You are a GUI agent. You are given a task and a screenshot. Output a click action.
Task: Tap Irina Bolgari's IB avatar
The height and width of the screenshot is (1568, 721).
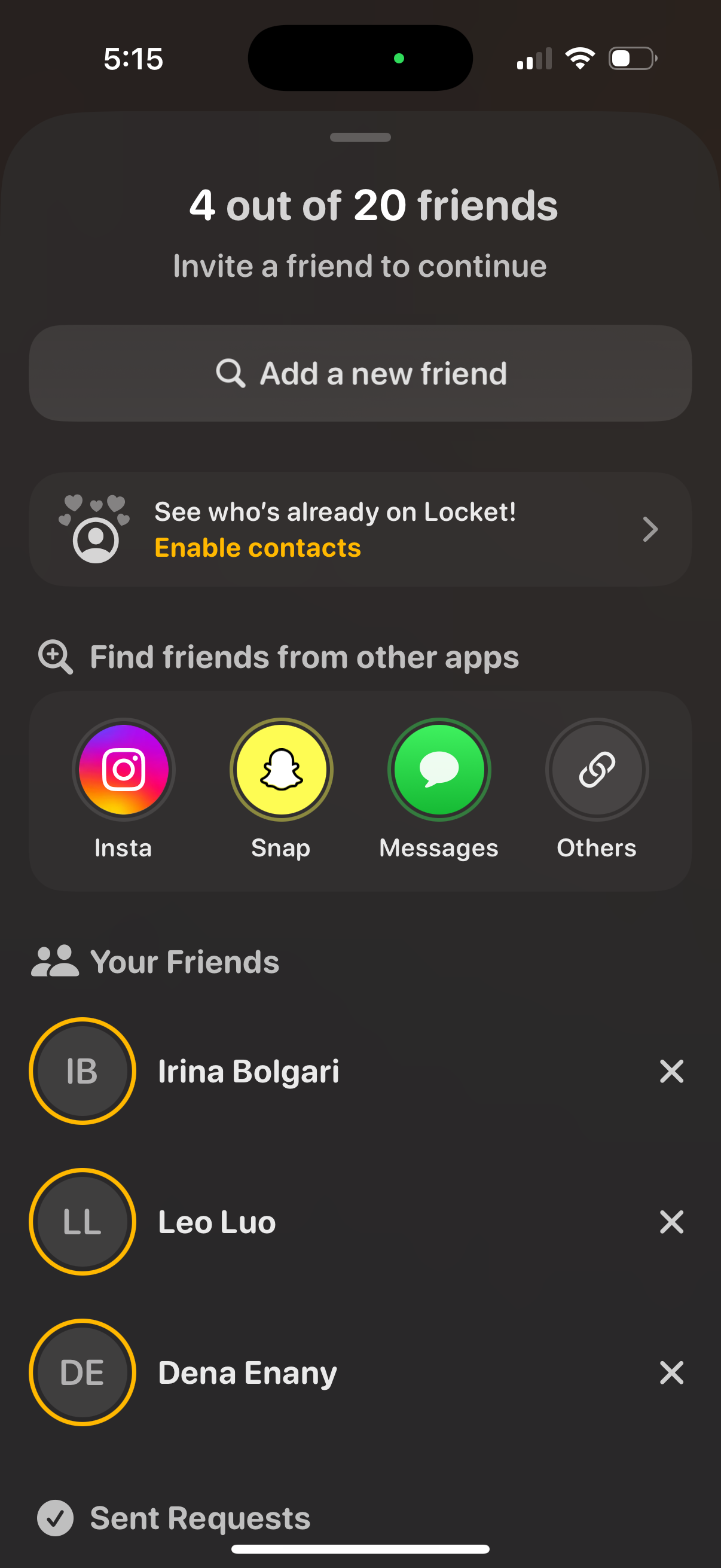pos(82,1071)
